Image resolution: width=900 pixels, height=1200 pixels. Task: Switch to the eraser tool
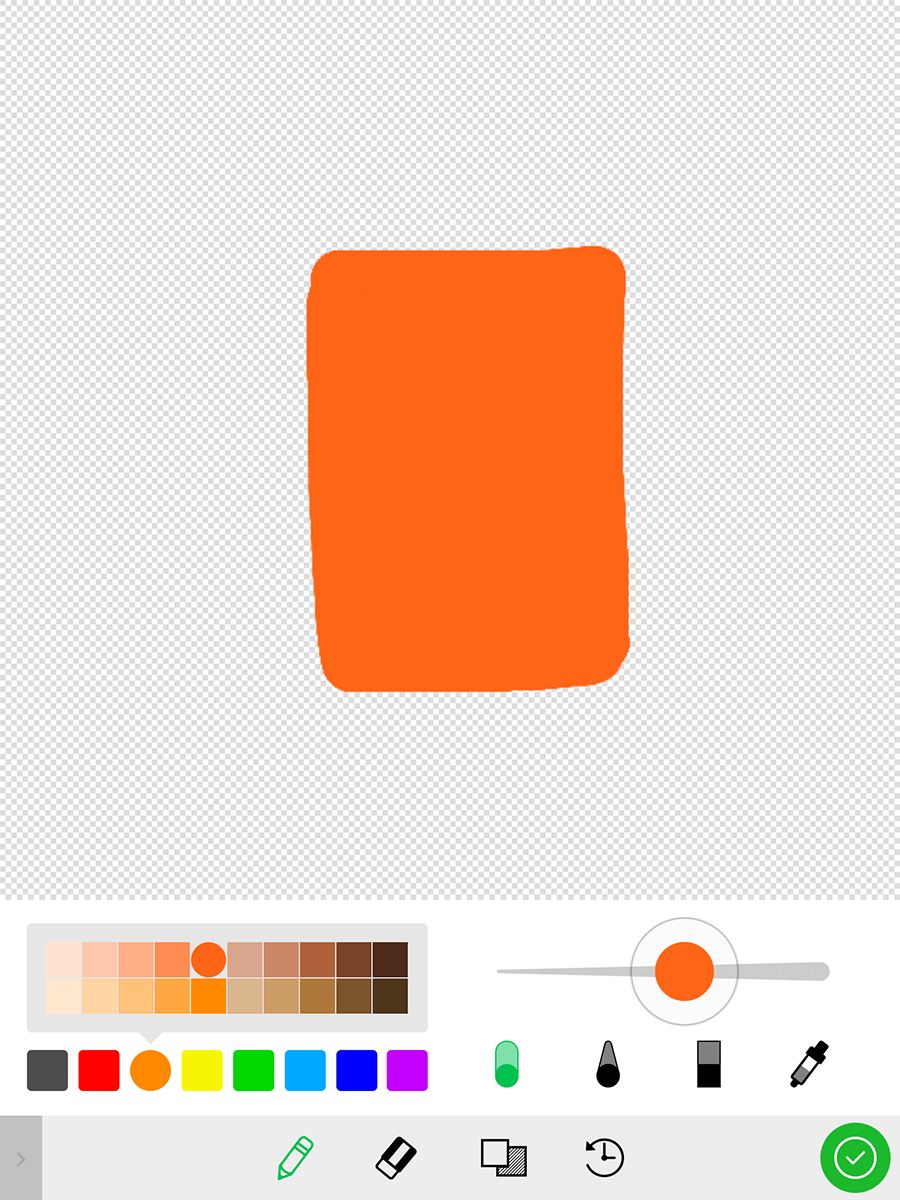pos(396,1157)
